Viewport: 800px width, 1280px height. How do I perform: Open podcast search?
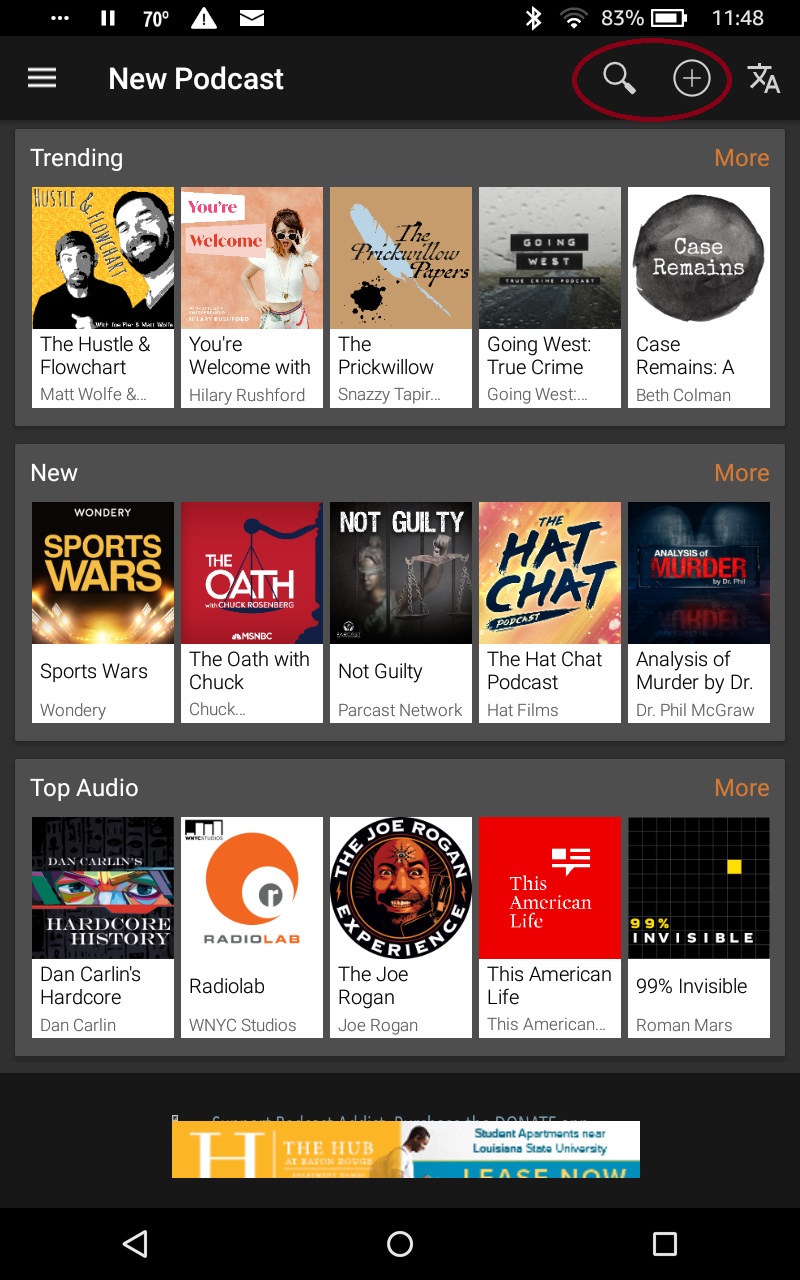click(619, 78)
